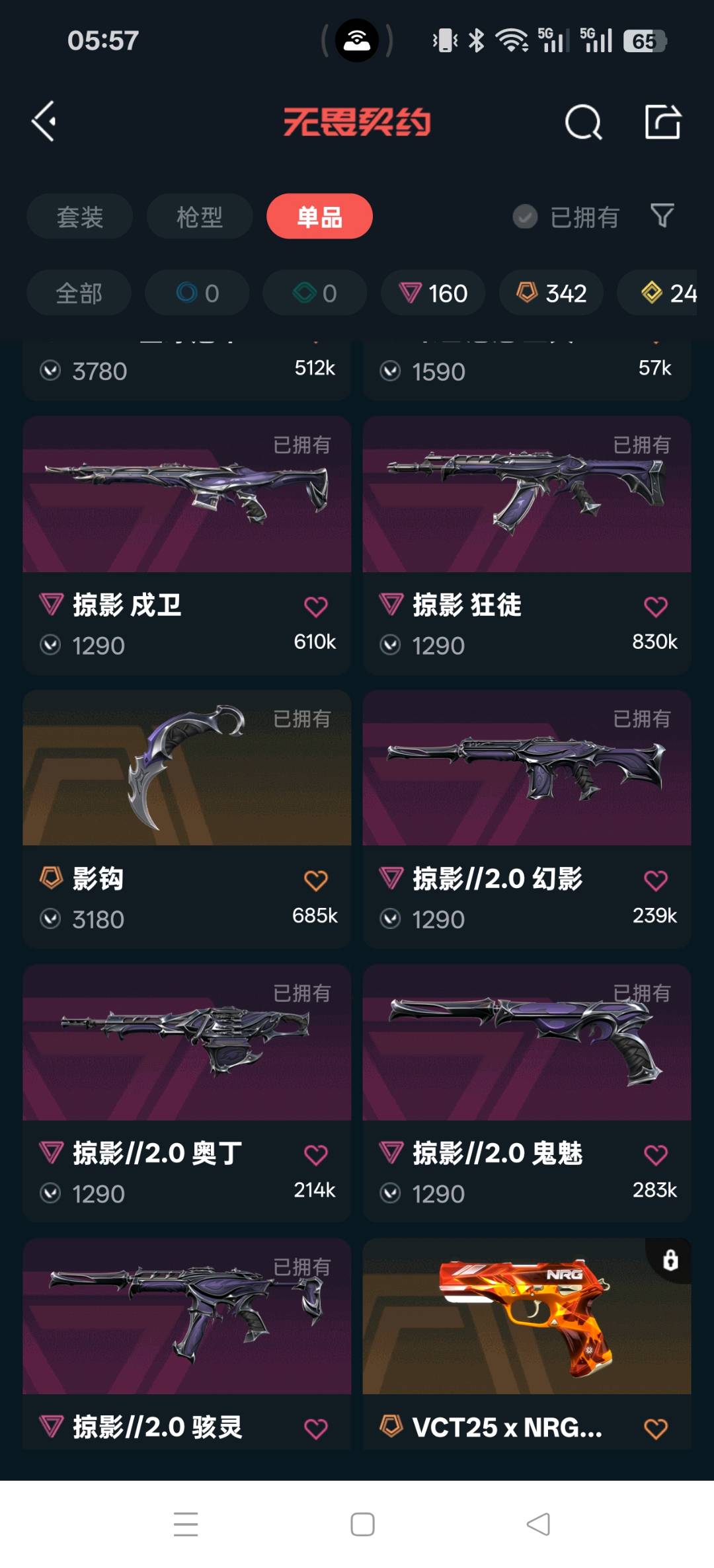The image size is (714, 1568).
Task: Switch to the 枪型 tab
Action: 200,217
